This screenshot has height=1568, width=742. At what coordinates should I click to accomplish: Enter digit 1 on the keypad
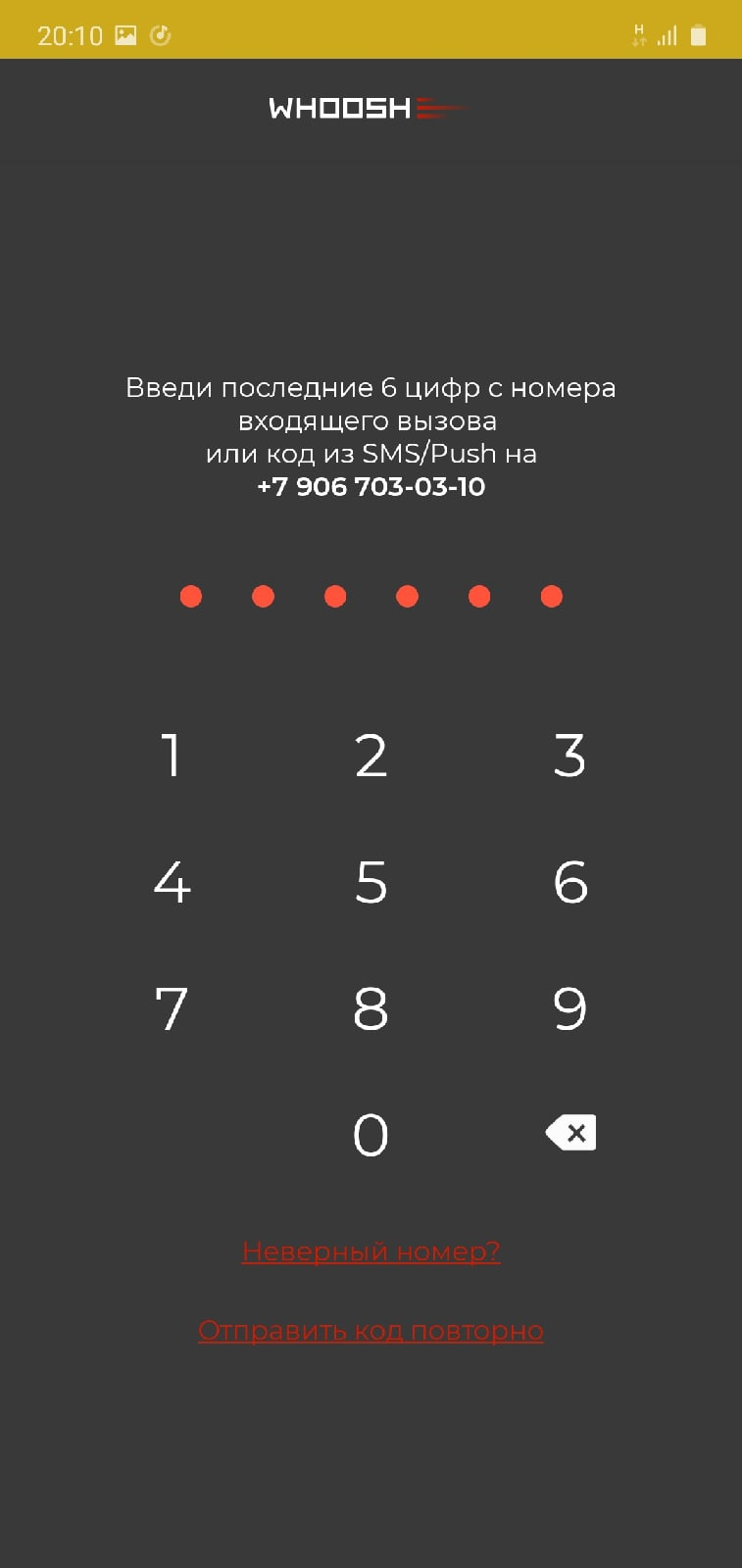172,756
